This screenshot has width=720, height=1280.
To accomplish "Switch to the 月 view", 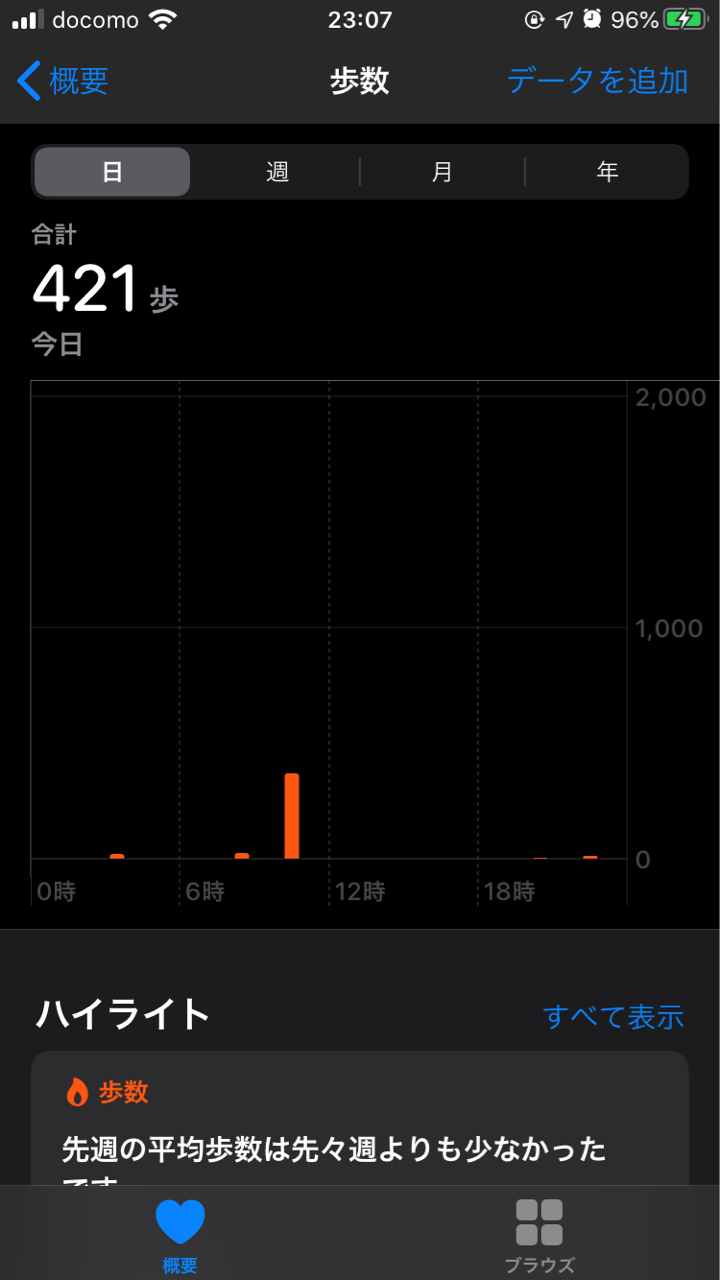I will pos(442,172).
